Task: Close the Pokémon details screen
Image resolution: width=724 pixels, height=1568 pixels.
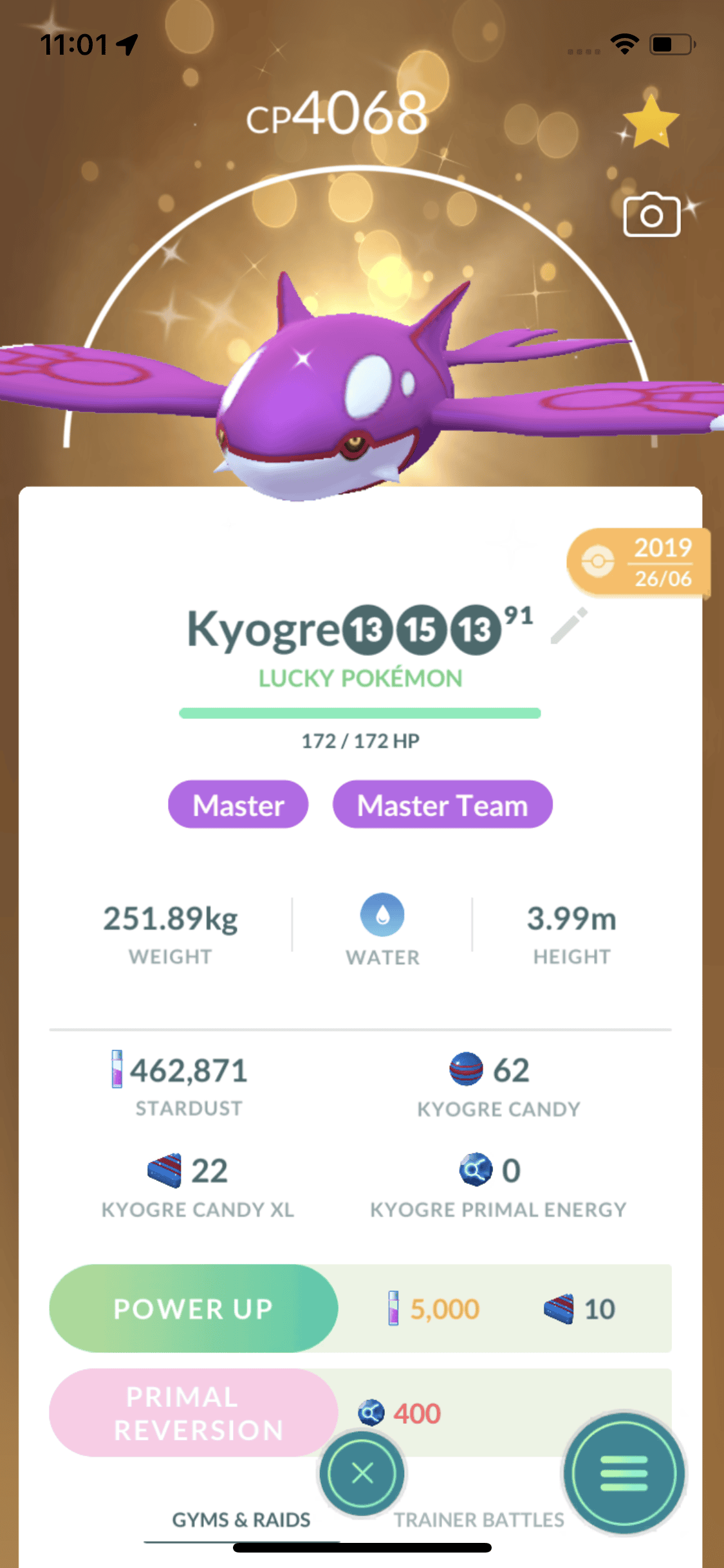Action: (x=362, y=1473)
